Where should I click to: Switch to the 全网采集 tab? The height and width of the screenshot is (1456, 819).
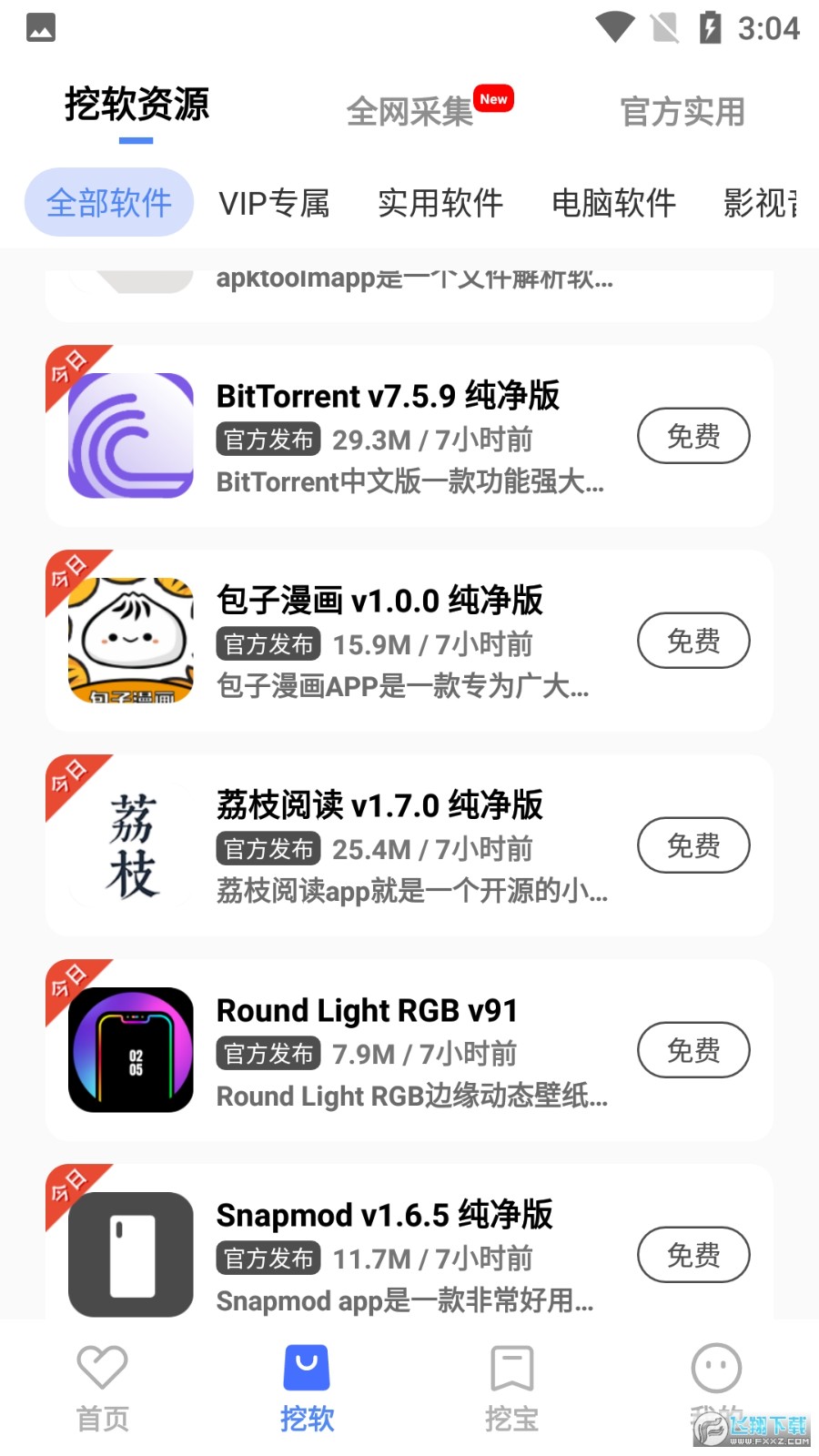coord(411,111)
